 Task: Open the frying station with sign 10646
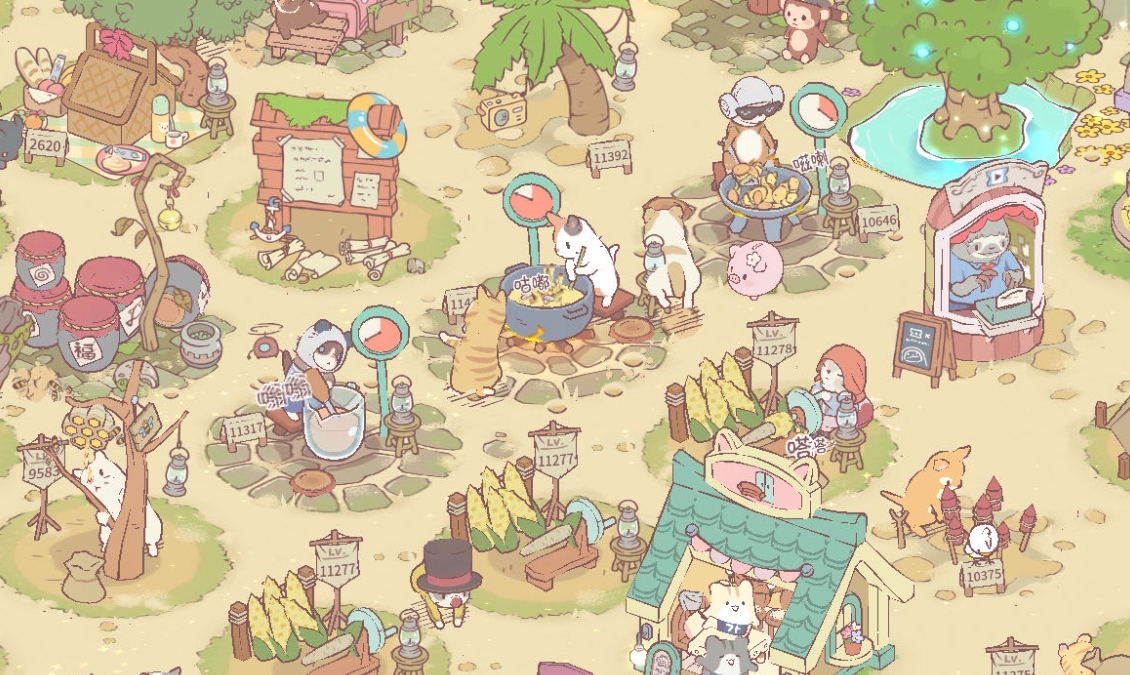(x=765, y=195)
